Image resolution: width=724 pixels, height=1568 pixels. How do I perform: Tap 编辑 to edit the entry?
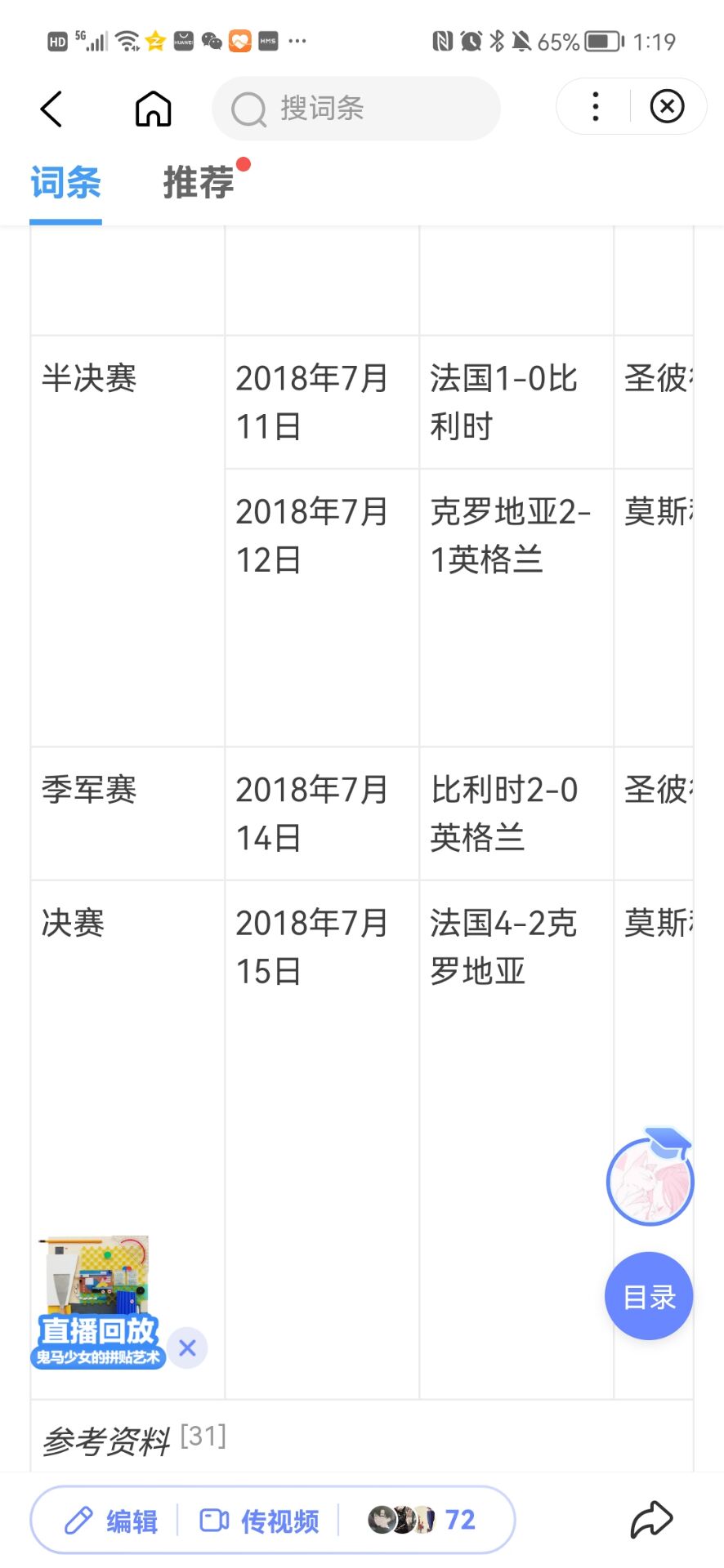click(132, 1519)
